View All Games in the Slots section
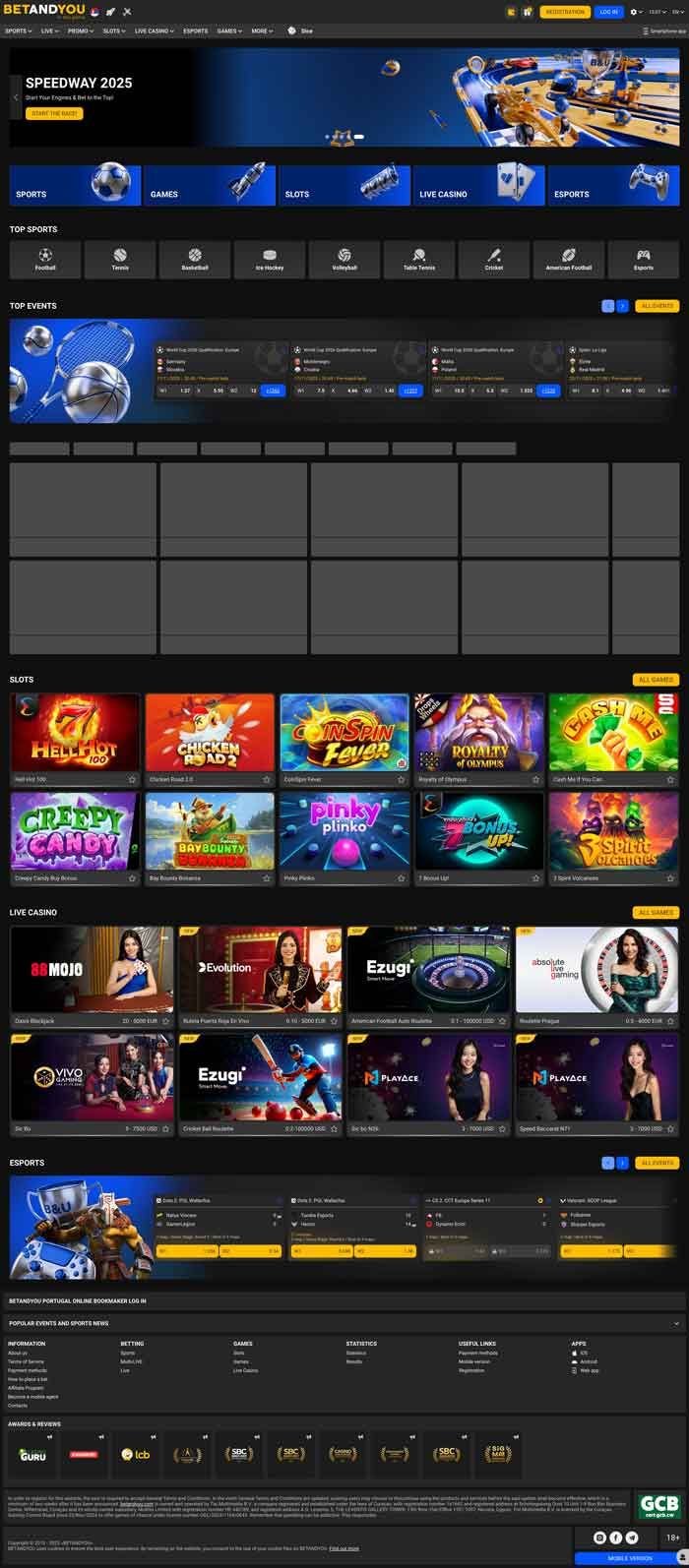689x1568 pixels. pos(656,680)
